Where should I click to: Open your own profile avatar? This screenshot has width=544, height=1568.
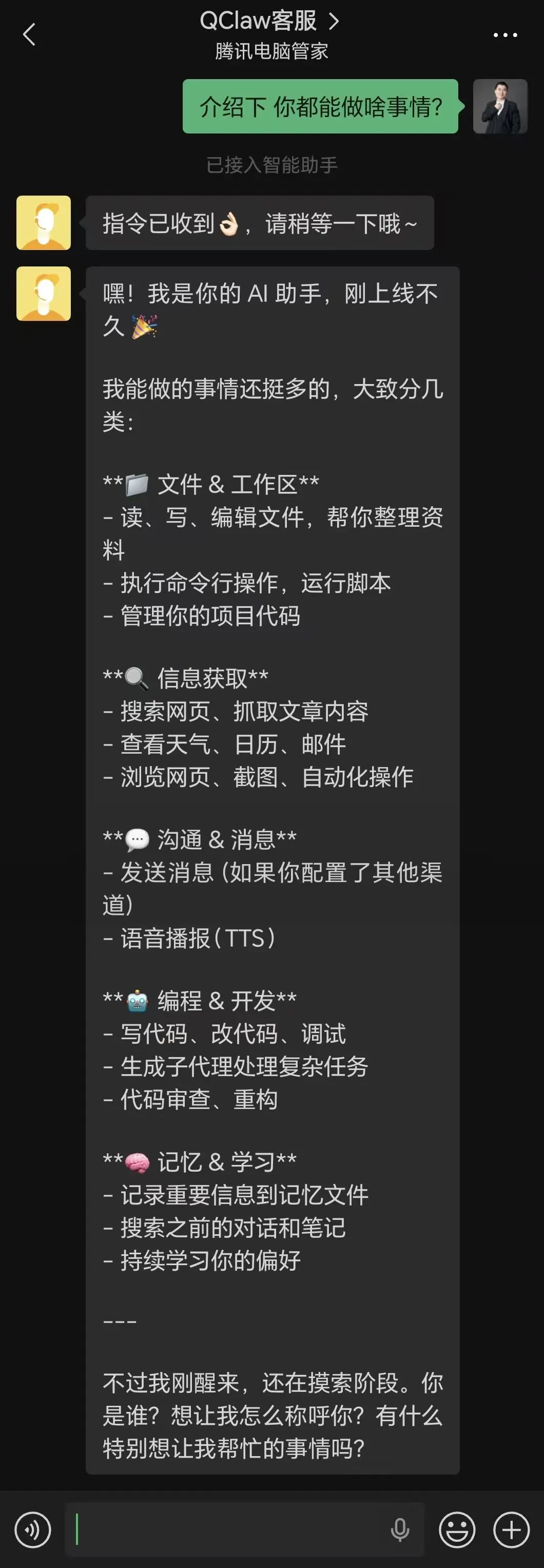click(x=499, y=106)
